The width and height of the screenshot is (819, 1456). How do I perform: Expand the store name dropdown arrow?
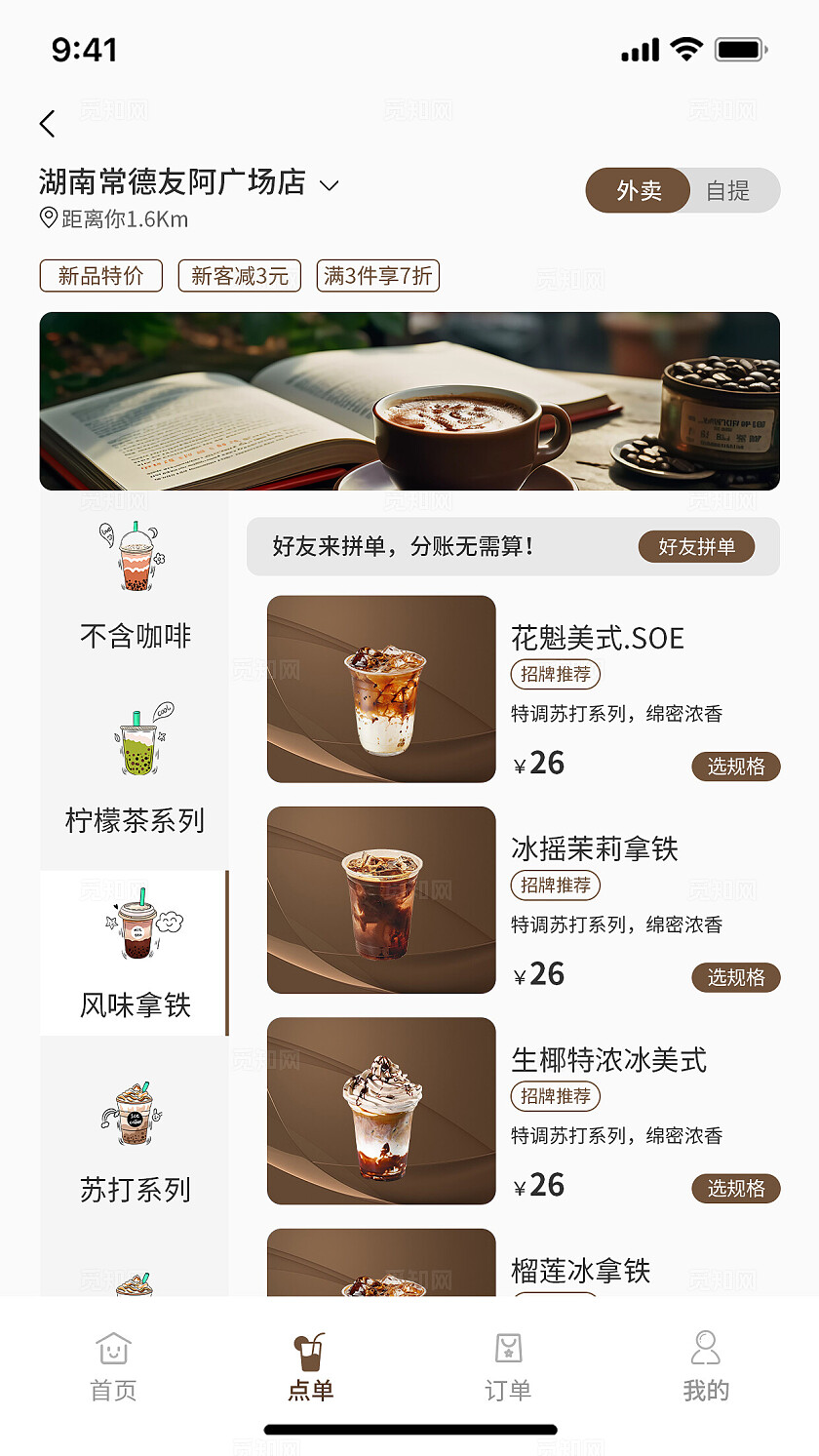(329, 183)
